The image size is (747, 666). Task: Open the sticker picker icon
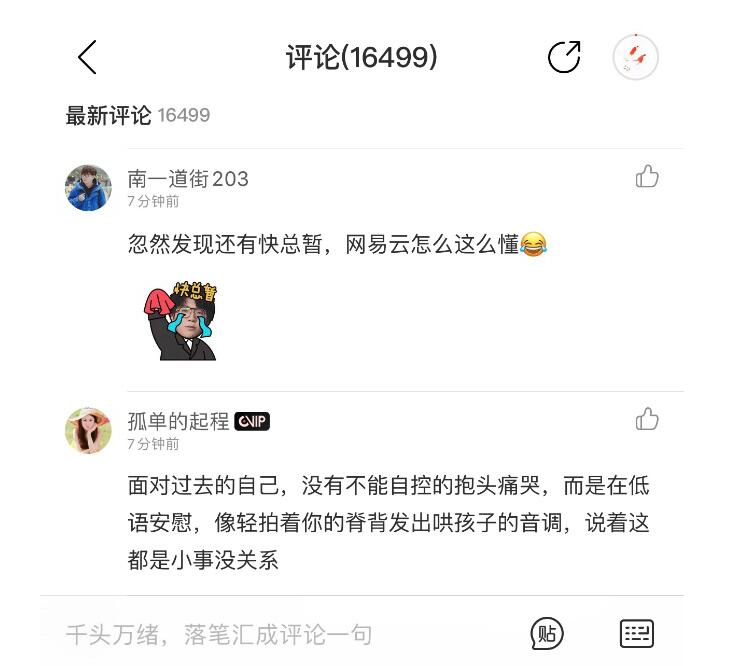546,633
